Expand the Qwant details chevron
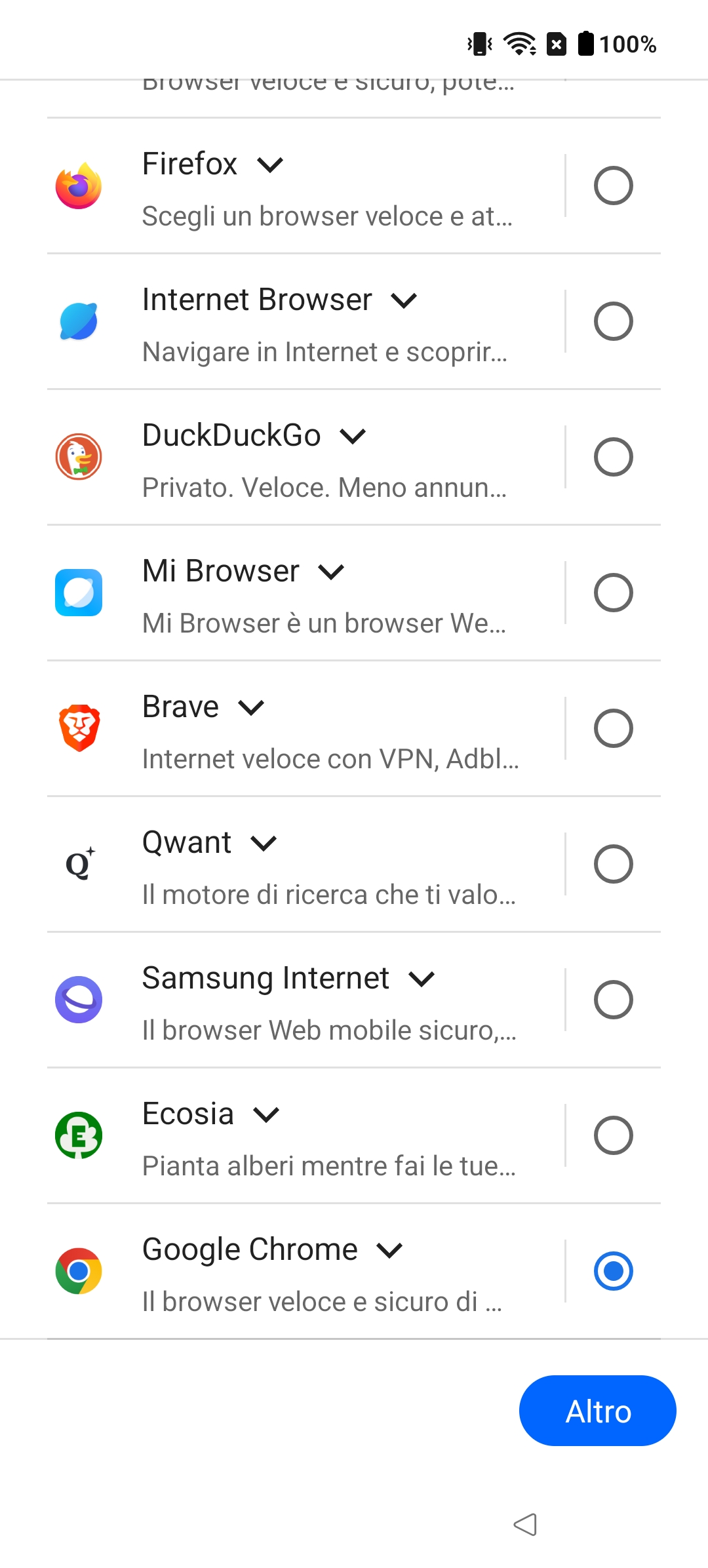This screenshot has width=708, height=1568. pos(264,843)
